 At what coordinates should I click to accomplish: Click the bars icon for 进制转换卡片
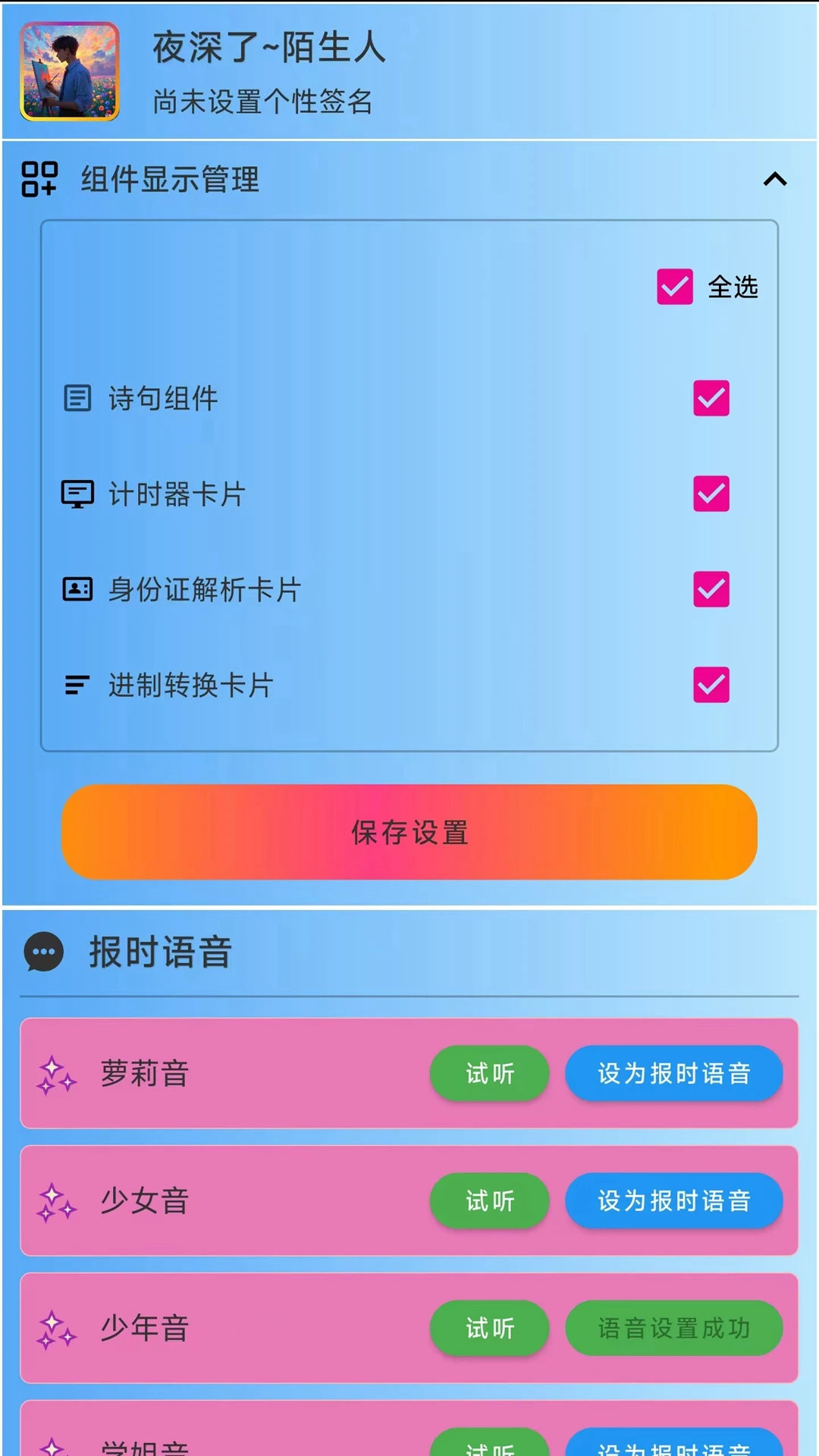click(x=77, y=685)
